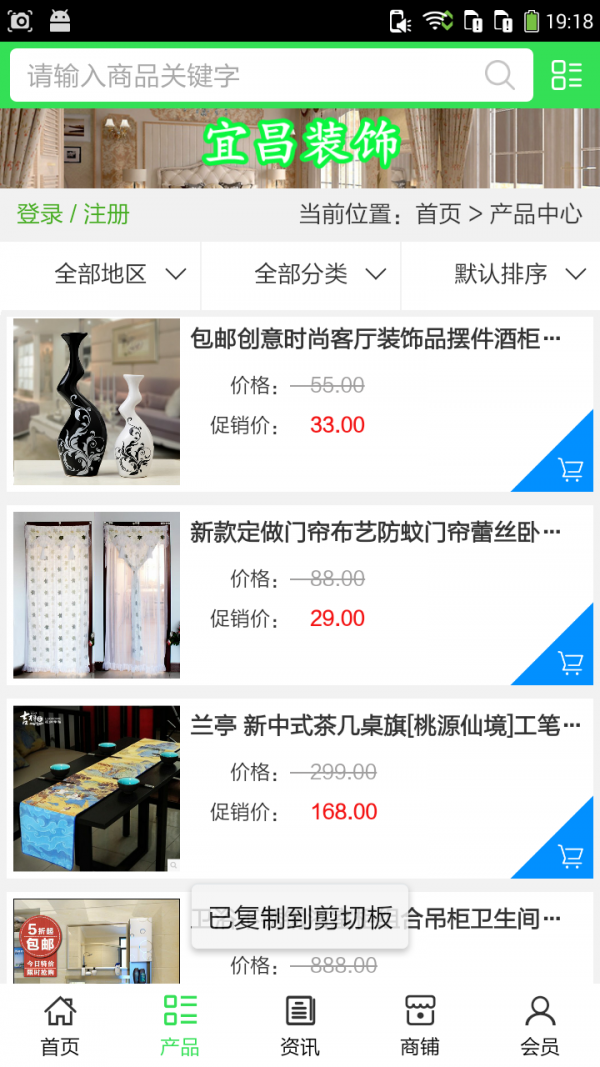Screen dimensions: 600x1067
Task: Open 登录 / 注册 link
Action: [73, 214]
